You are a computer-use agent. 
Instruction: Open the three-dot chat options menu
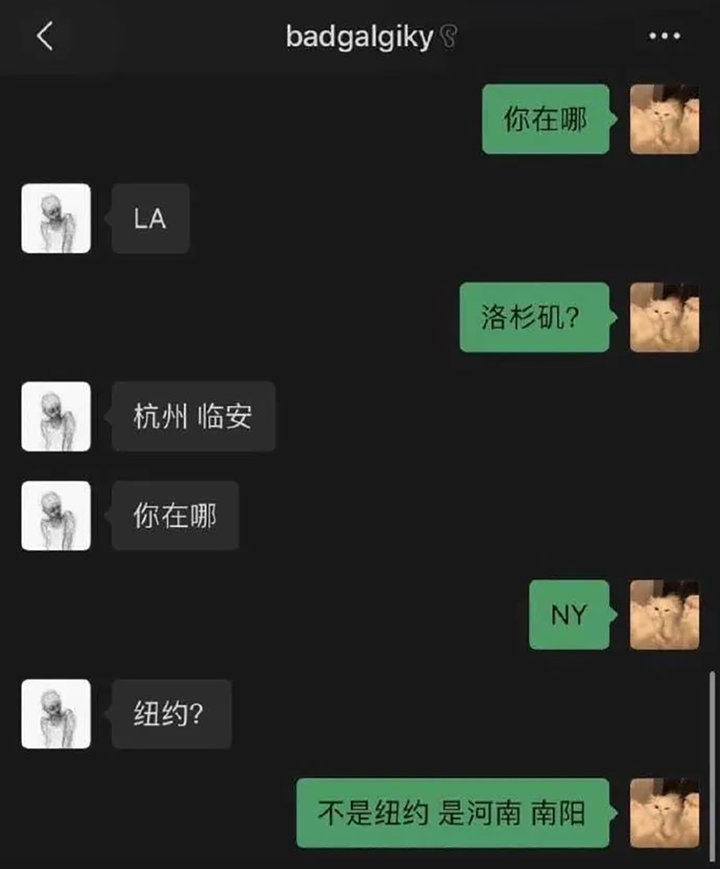664,37
